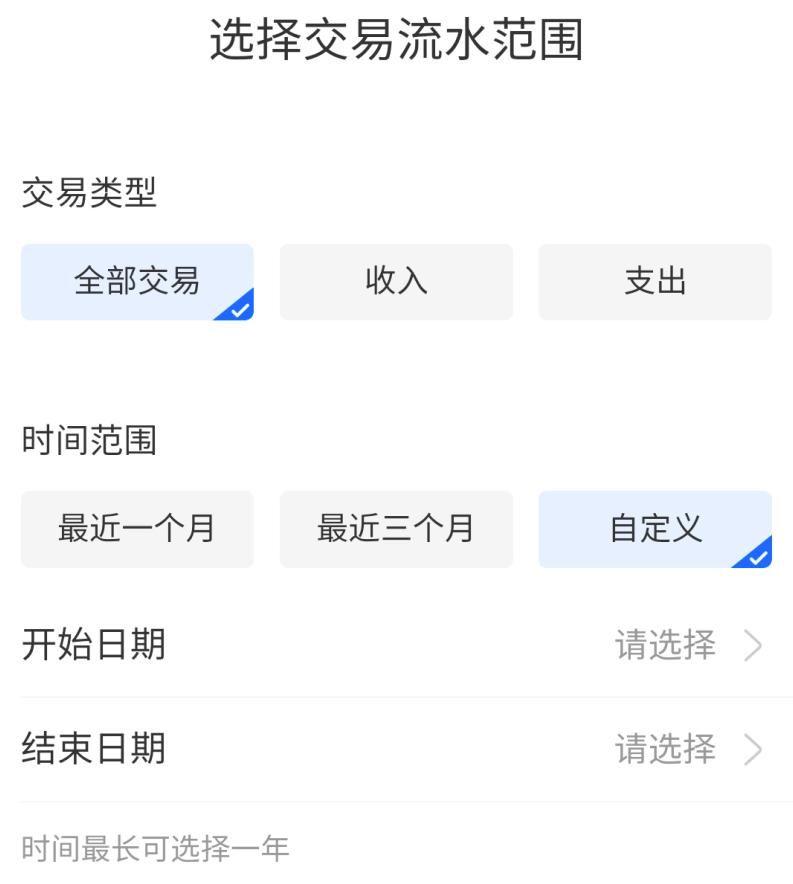Choose the 最近一个月 time range
Viewport: 793px width, 884px height.
[137, 530]
